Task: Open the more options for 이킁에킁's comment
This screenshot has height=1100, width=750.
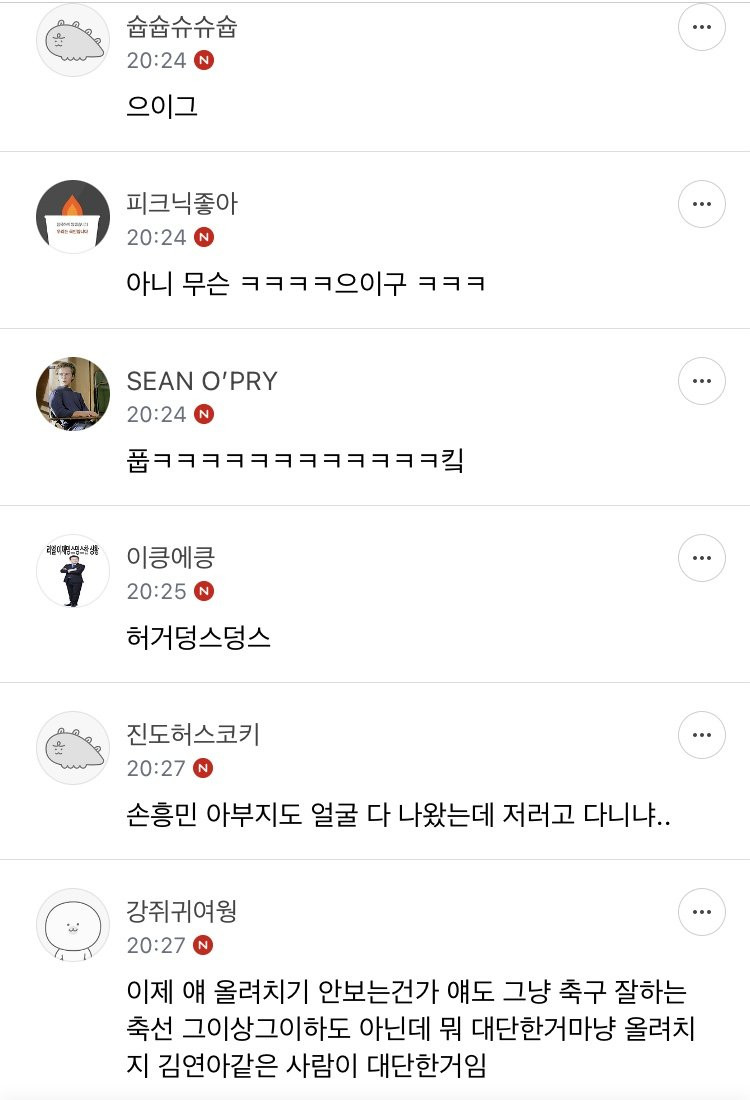Action: (x=702, y=558)
